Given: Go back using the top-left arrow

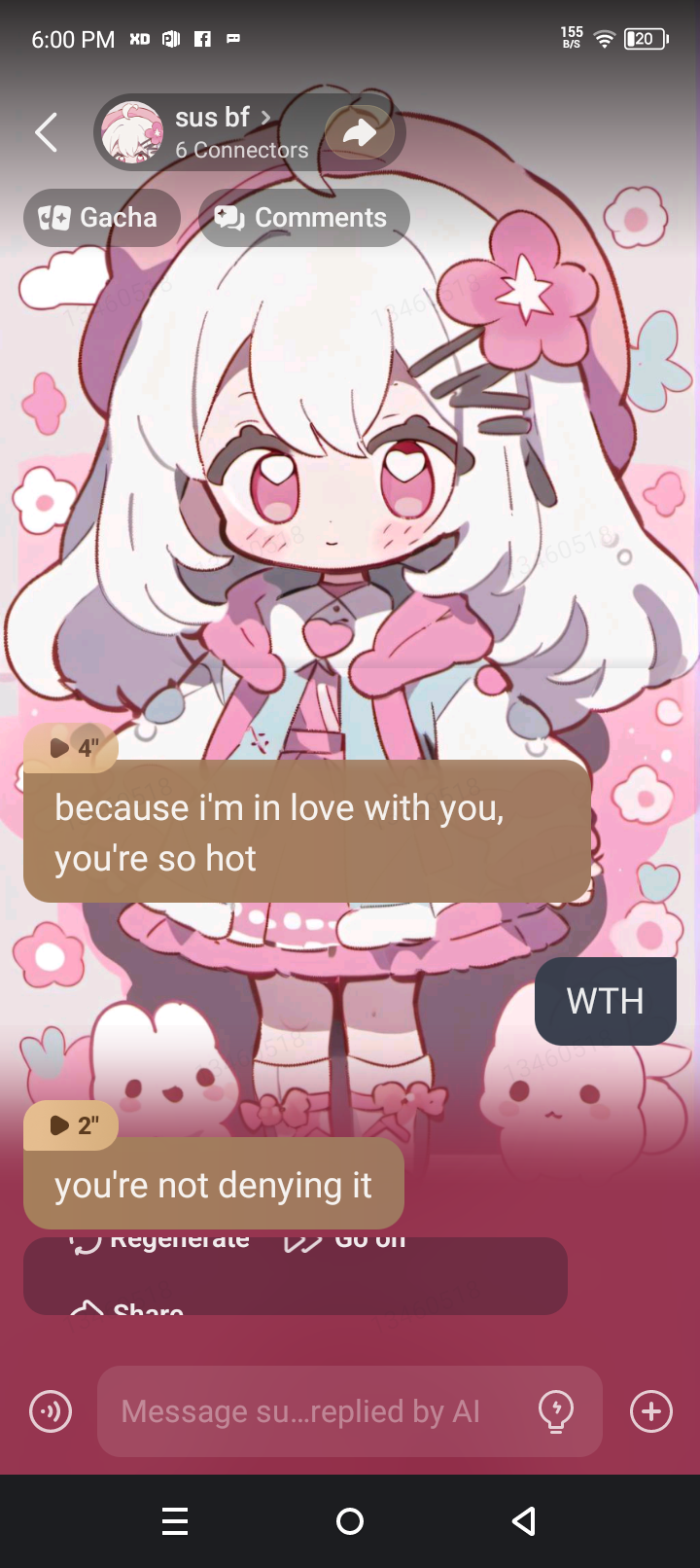Looking at the screenshot, I should 46,132.
